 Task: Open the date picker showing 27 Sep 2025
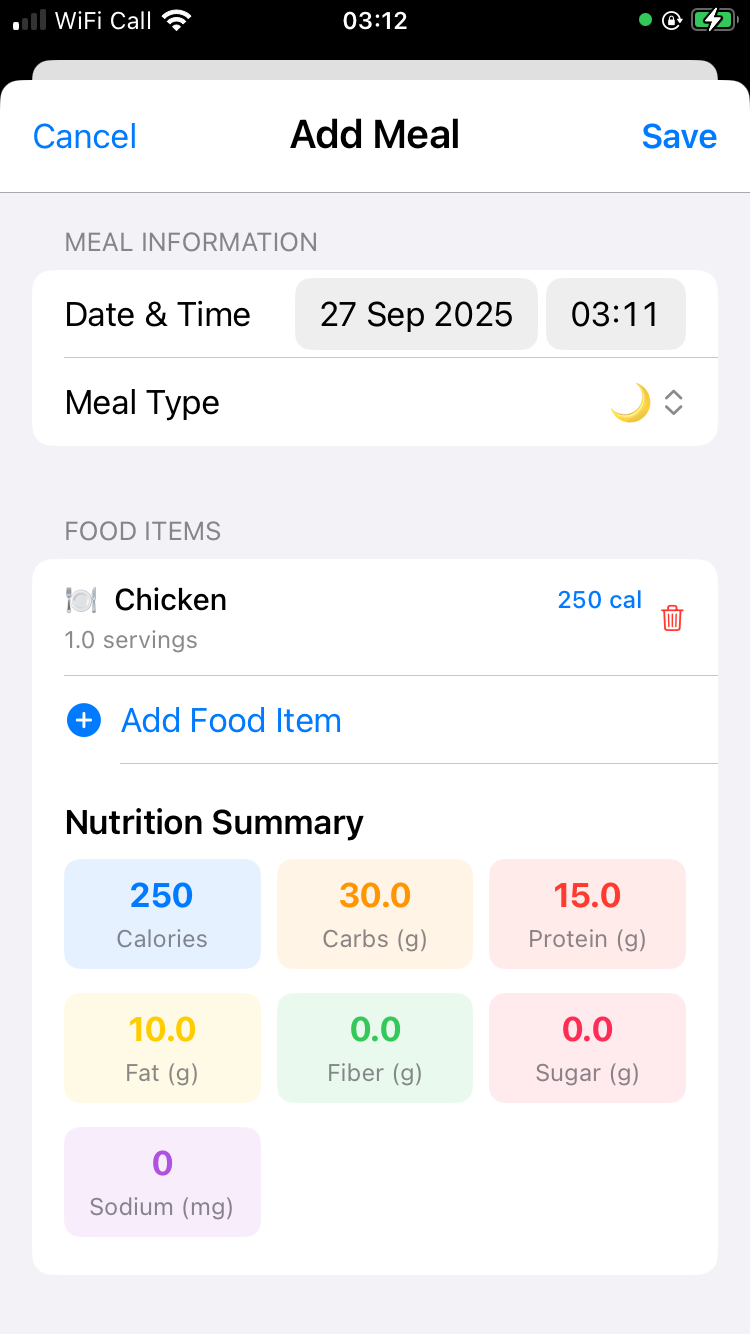[x=416, y=315]
